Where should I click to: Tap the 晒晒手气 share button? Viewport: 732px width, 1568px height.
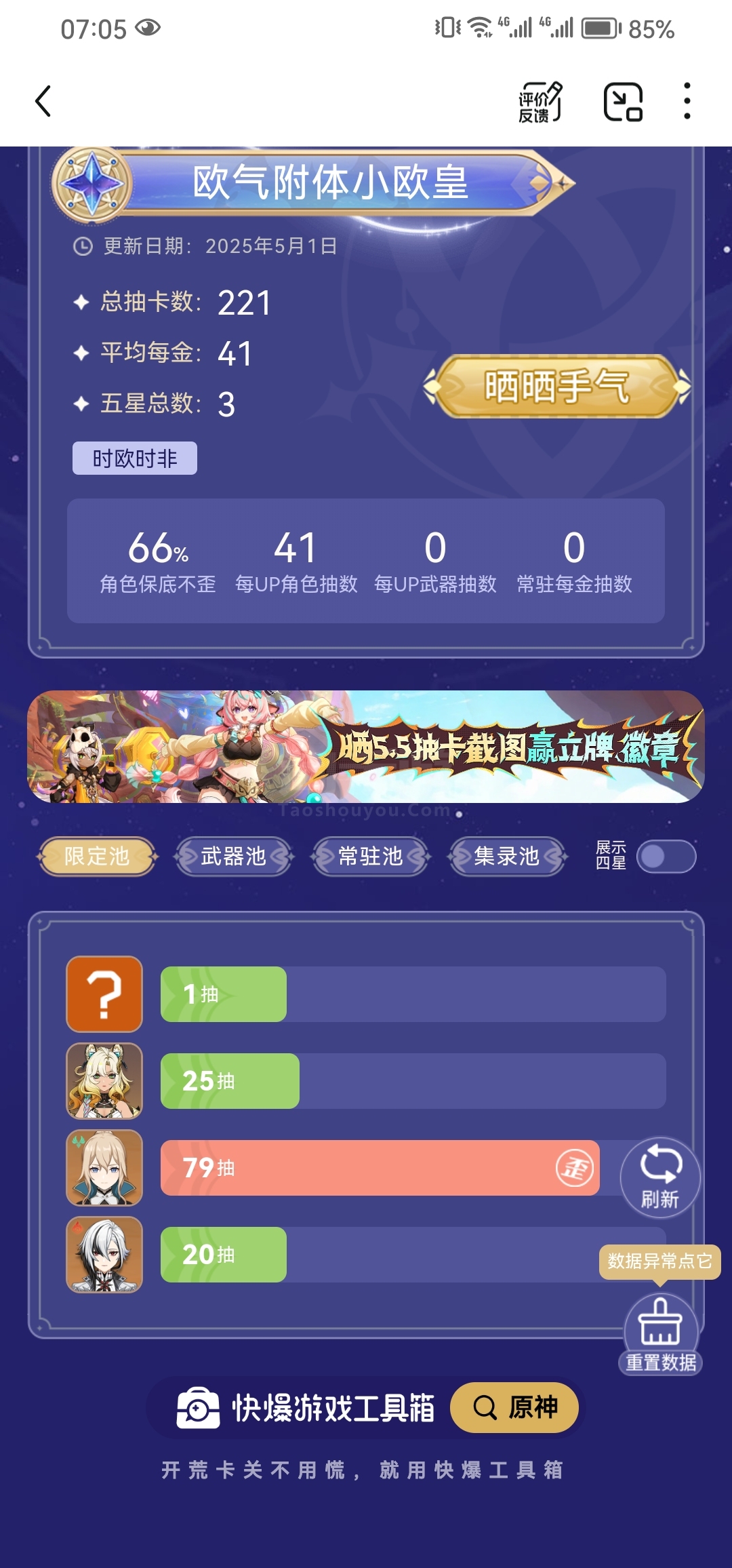(557, 386)
